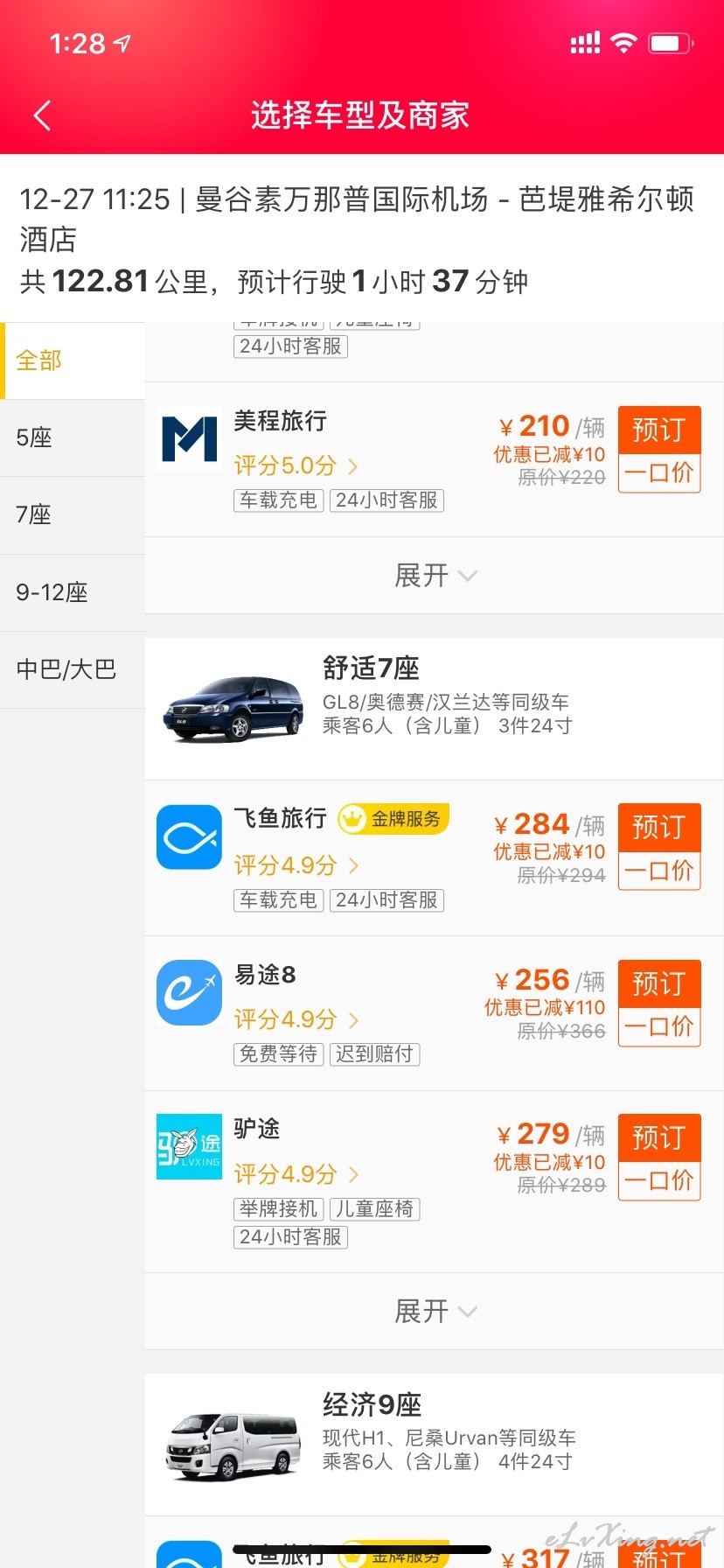Show 中巴/大巴 vehicles
Image resolution: width=724 pixels, height=1568 pixels.
pyautogui.click(x=73, y=669)
